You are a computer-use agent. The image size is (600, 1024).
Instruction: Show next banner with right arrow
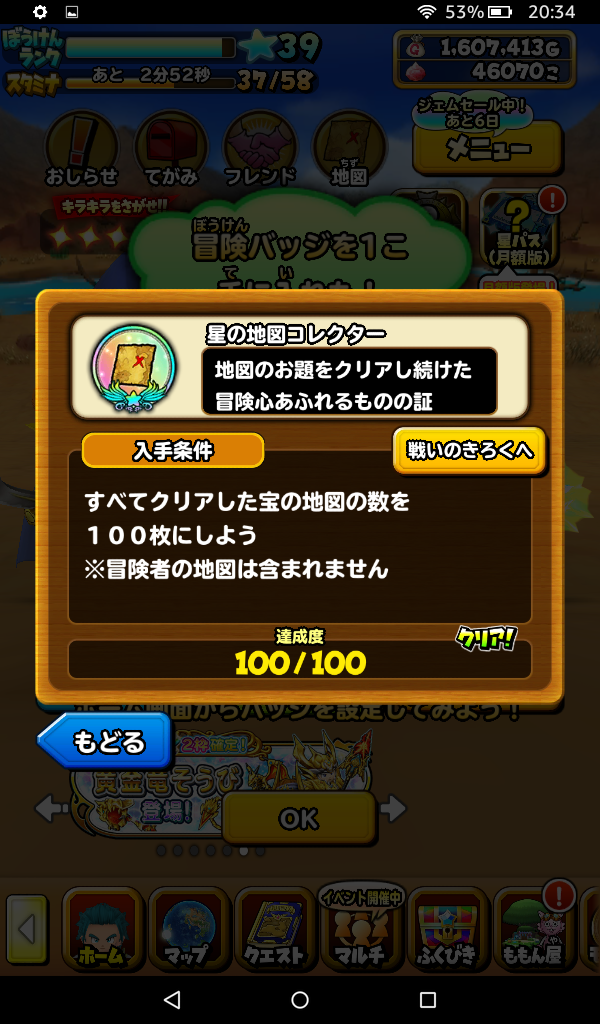[x=393, y=808]
